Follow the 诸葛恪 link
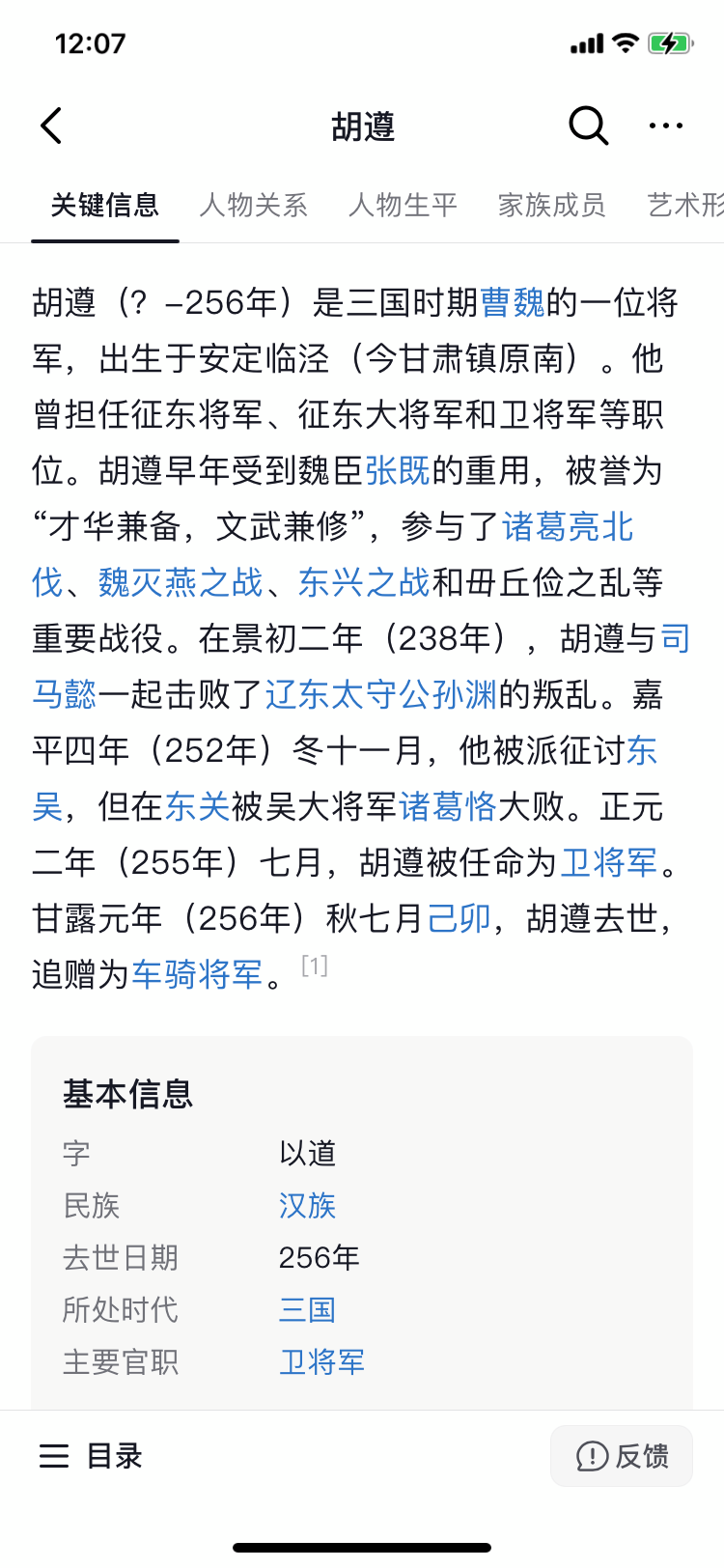Screen dimensions: 724x1568 (448, 806)
